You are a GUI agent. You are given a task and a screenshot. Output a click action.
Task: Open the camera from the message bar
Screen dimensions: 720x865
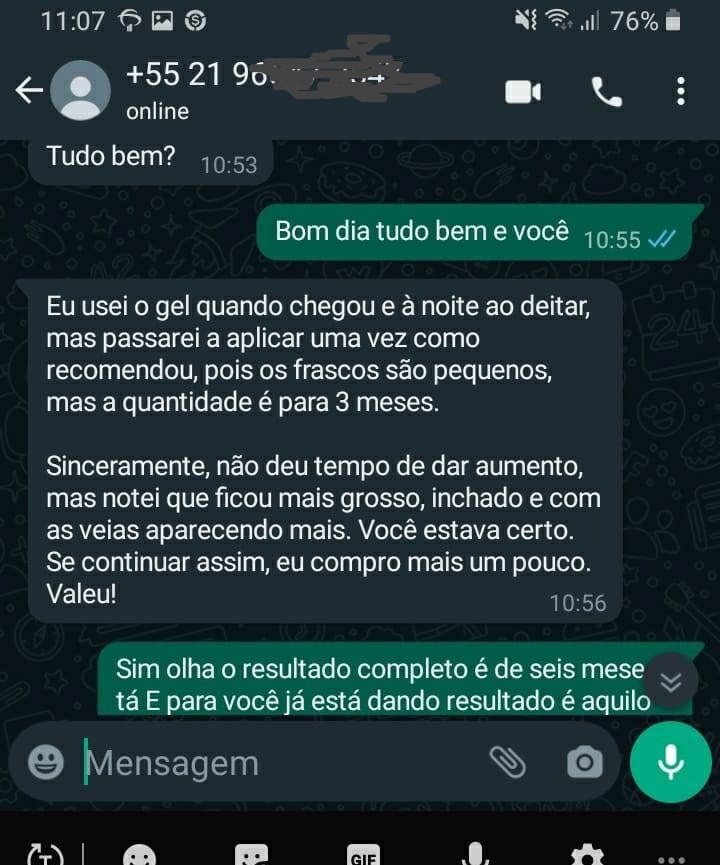click(584, 763)
